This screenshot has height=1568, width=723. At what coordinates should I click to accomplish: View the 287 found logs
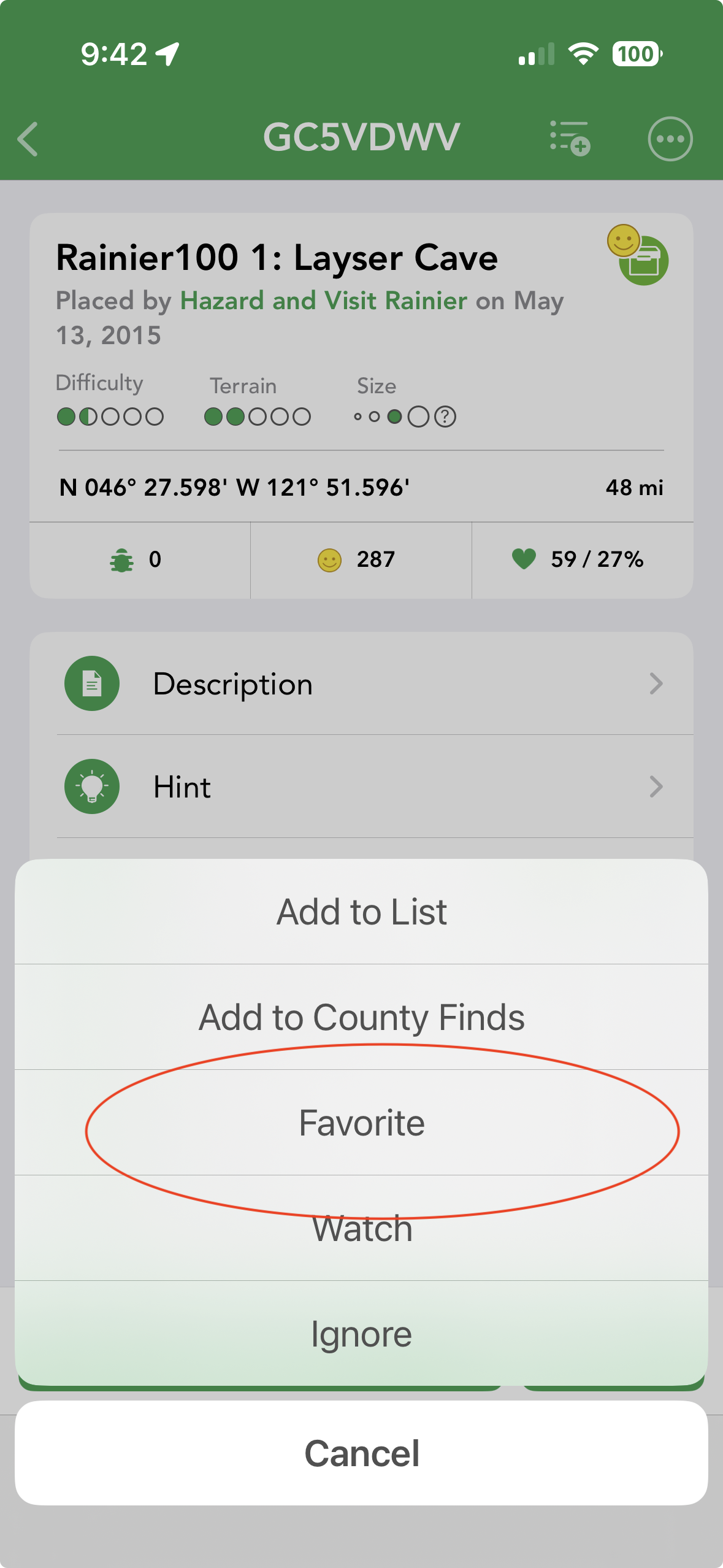[x=361, y=559]
